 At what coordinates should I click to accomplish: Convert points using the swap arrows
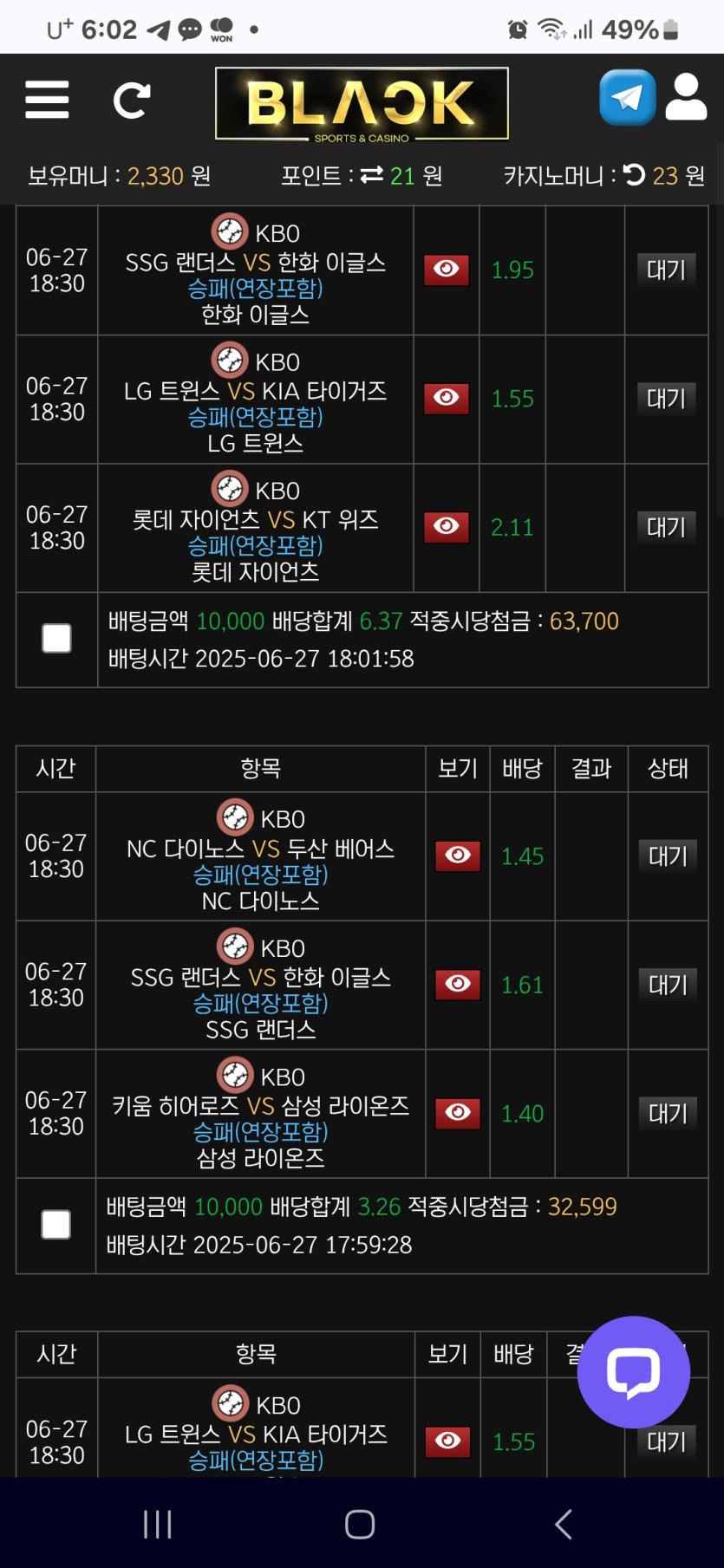point(372,175)
